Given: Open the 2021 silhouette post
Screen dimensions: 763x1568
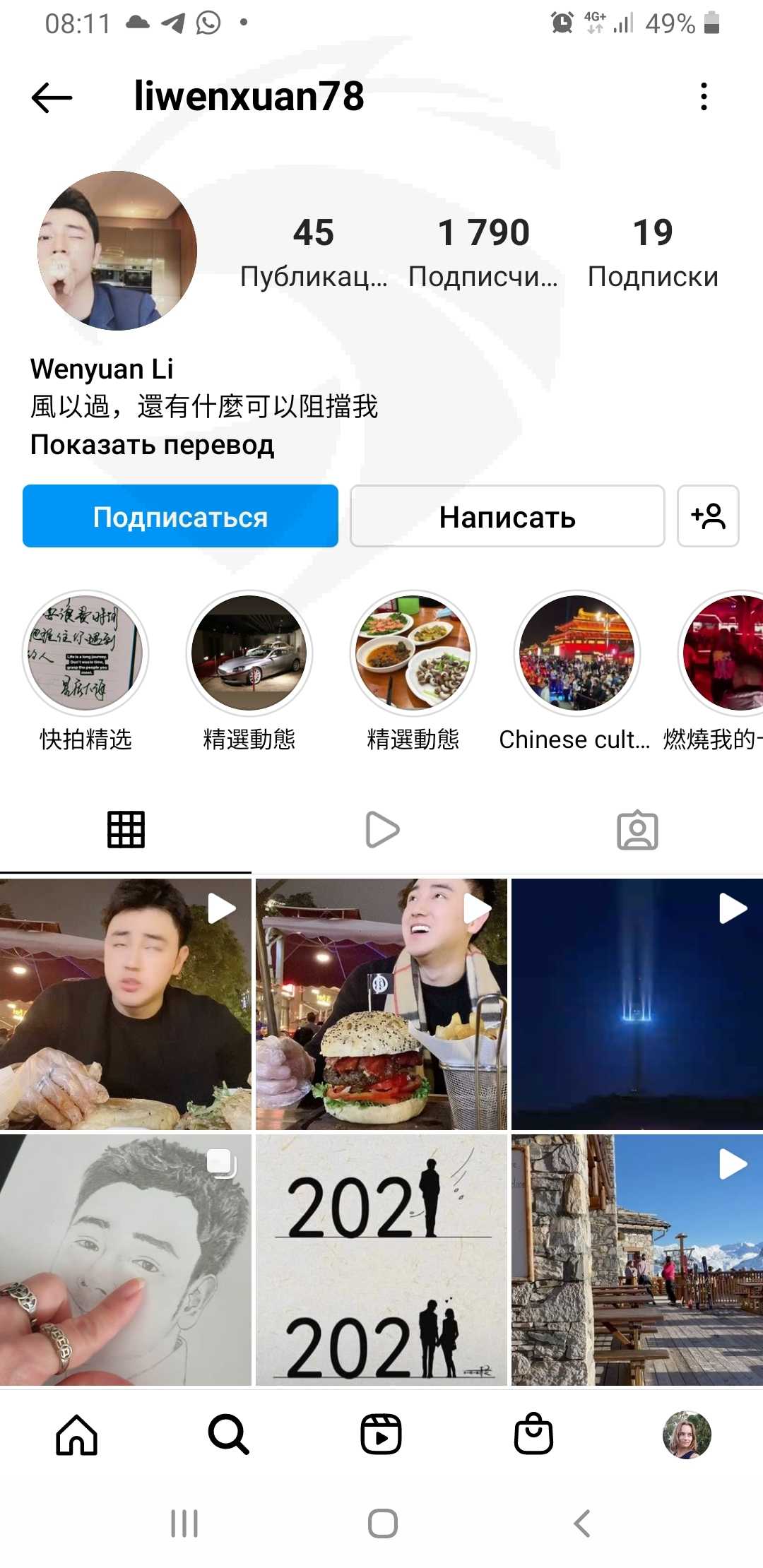Looking at the screenshot, I should pos(381,1259).
